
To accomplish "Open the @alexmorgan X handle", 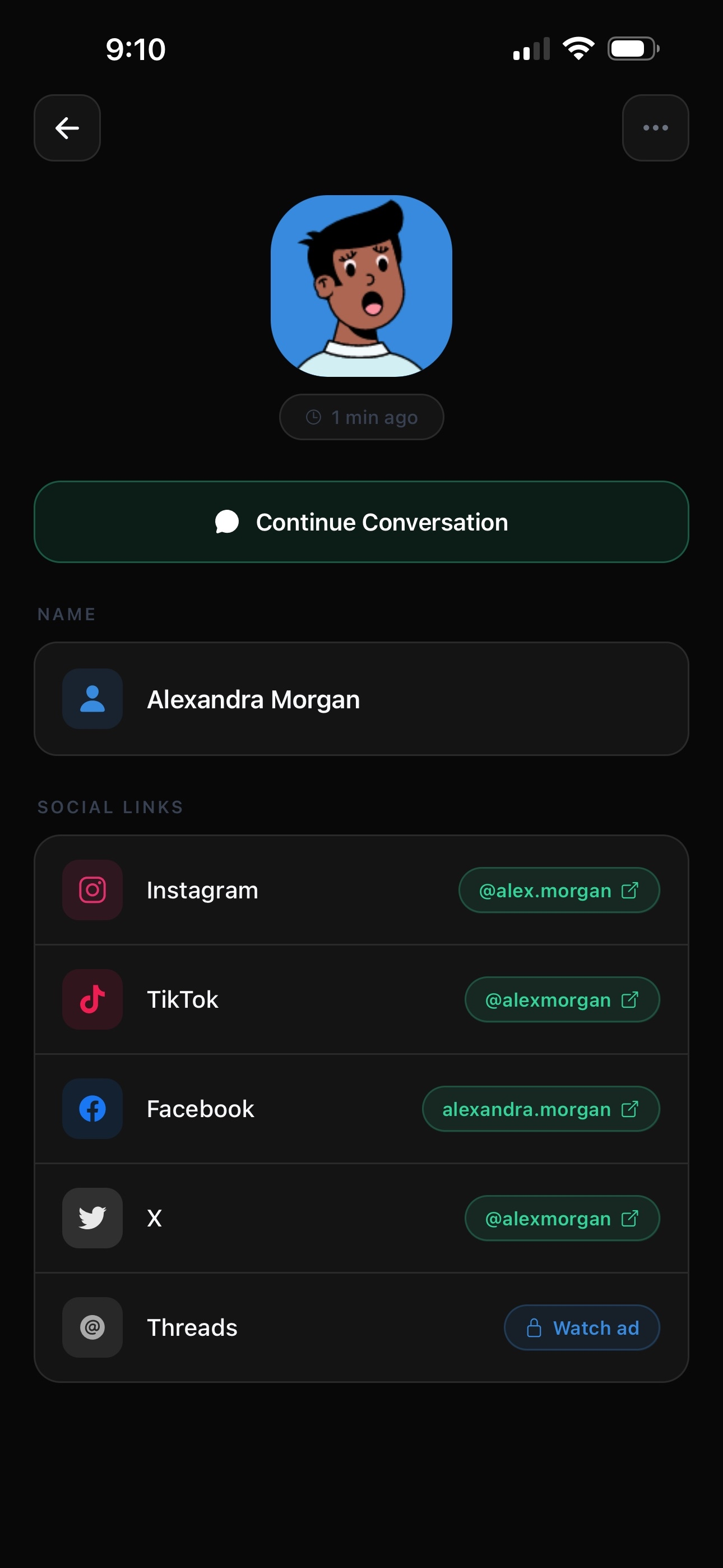I will [x=561, y=1218].
